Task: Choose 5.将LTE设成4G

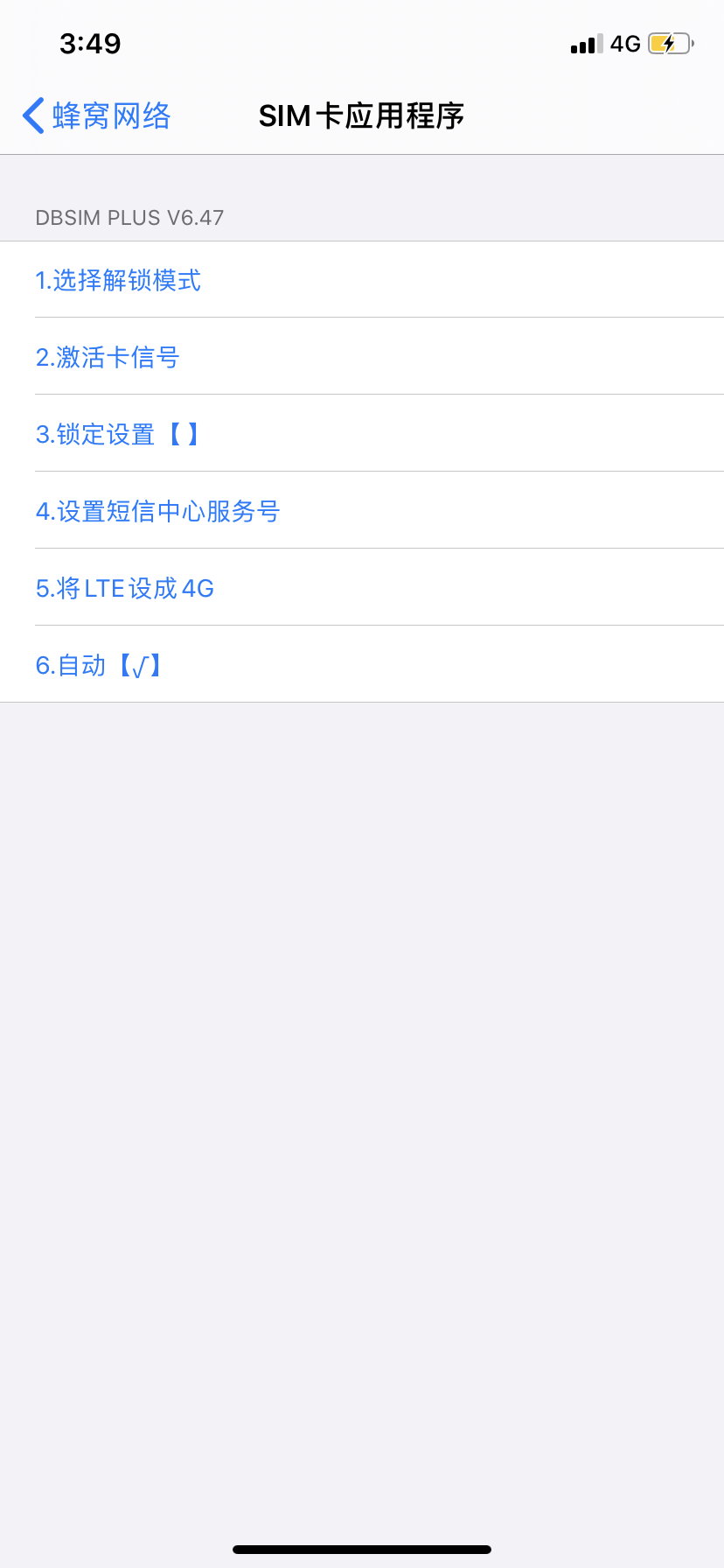Action: coord(125,588)
